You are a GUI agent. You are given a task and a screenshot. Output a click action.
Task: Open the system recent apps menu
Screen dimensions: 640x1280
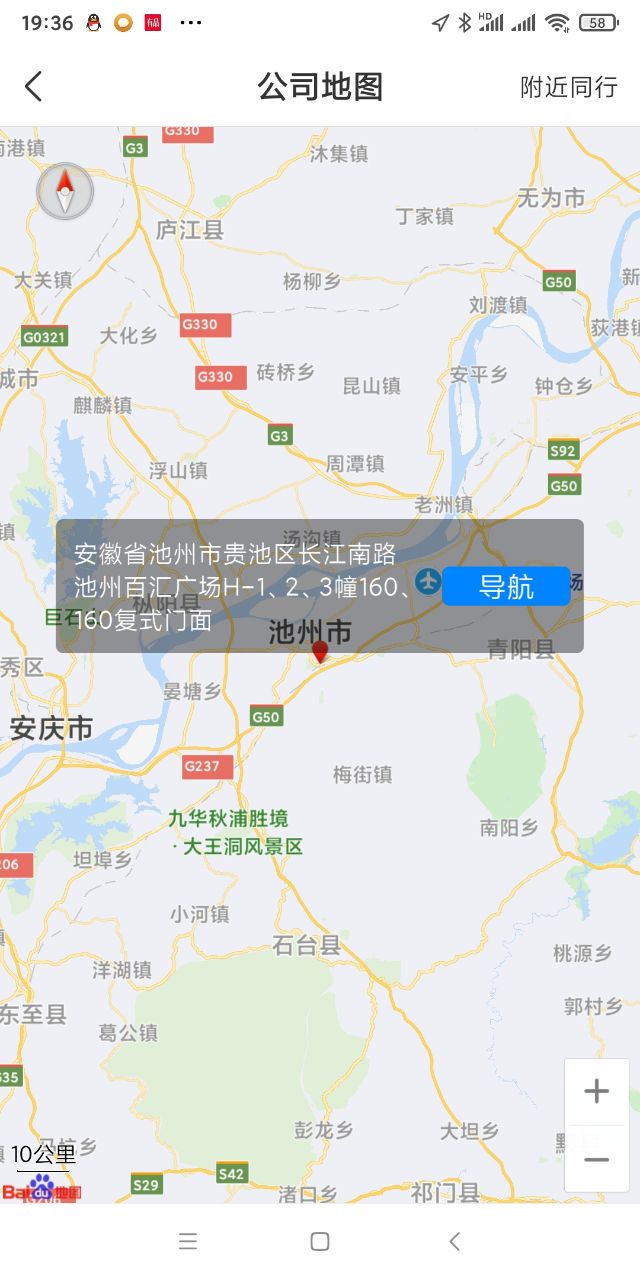187,1241
